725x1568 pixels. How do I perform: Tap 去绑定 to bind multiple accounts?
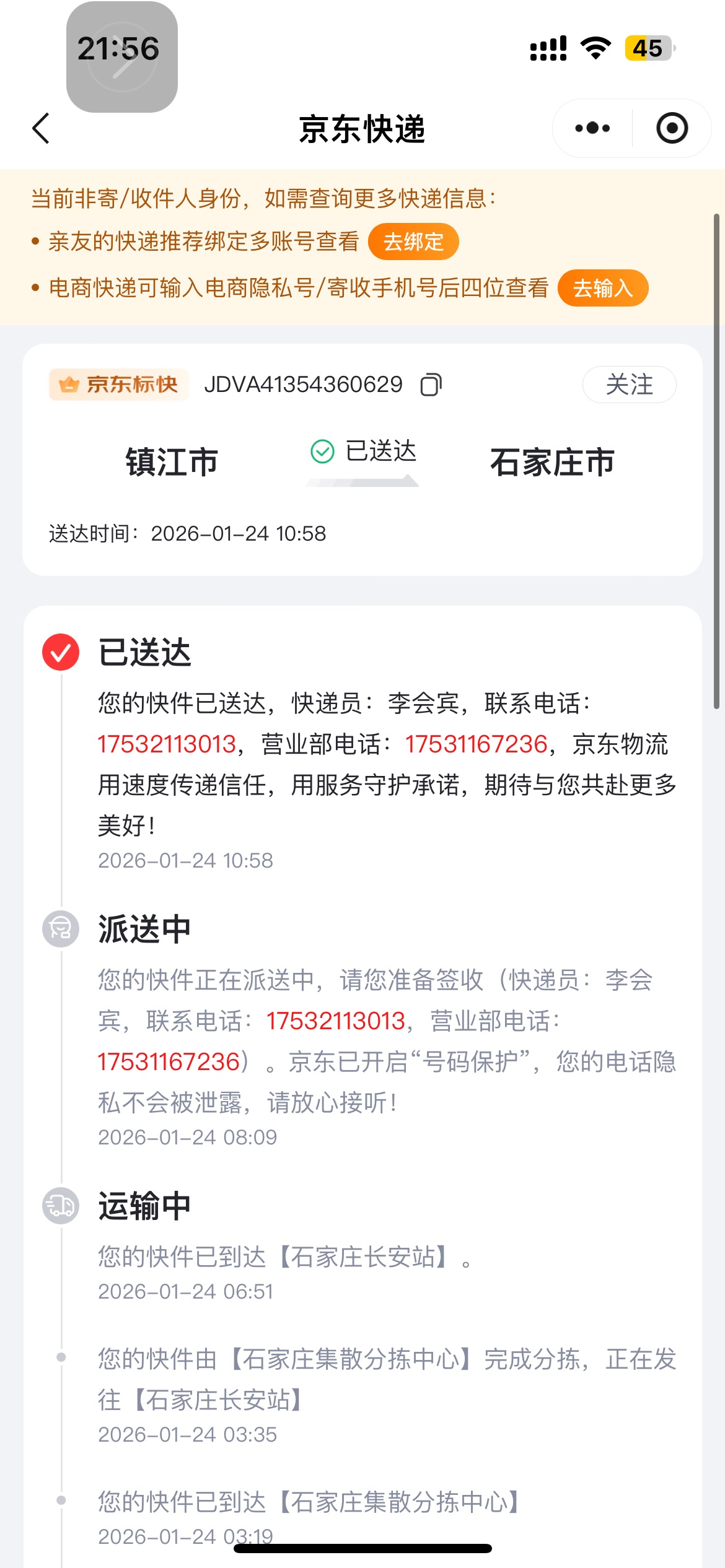413,242
